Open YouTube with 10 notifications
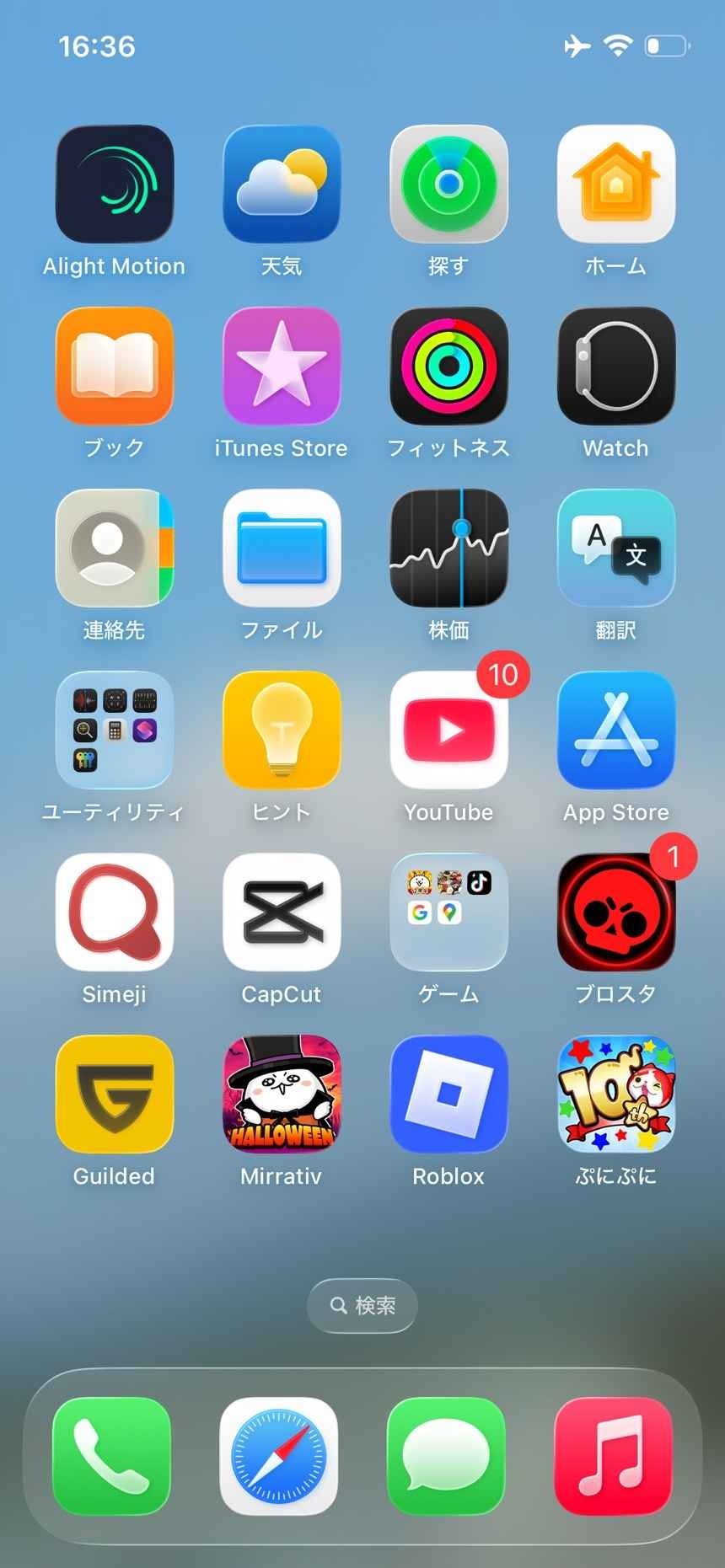Screen dimensions: 725x1568 [448, 730]
